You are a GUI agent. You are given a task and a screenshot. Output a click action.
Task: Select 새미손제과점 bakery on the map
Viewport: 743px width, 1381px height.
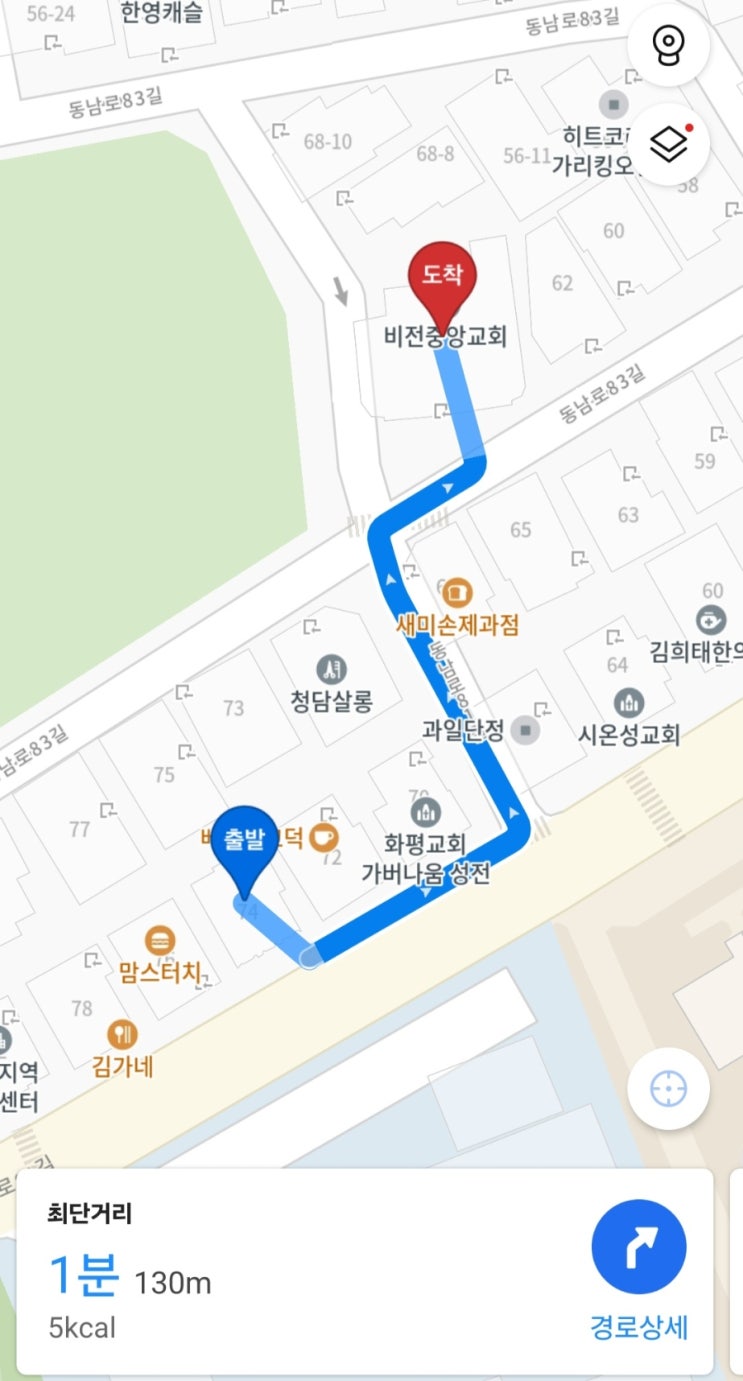point(458,592)
